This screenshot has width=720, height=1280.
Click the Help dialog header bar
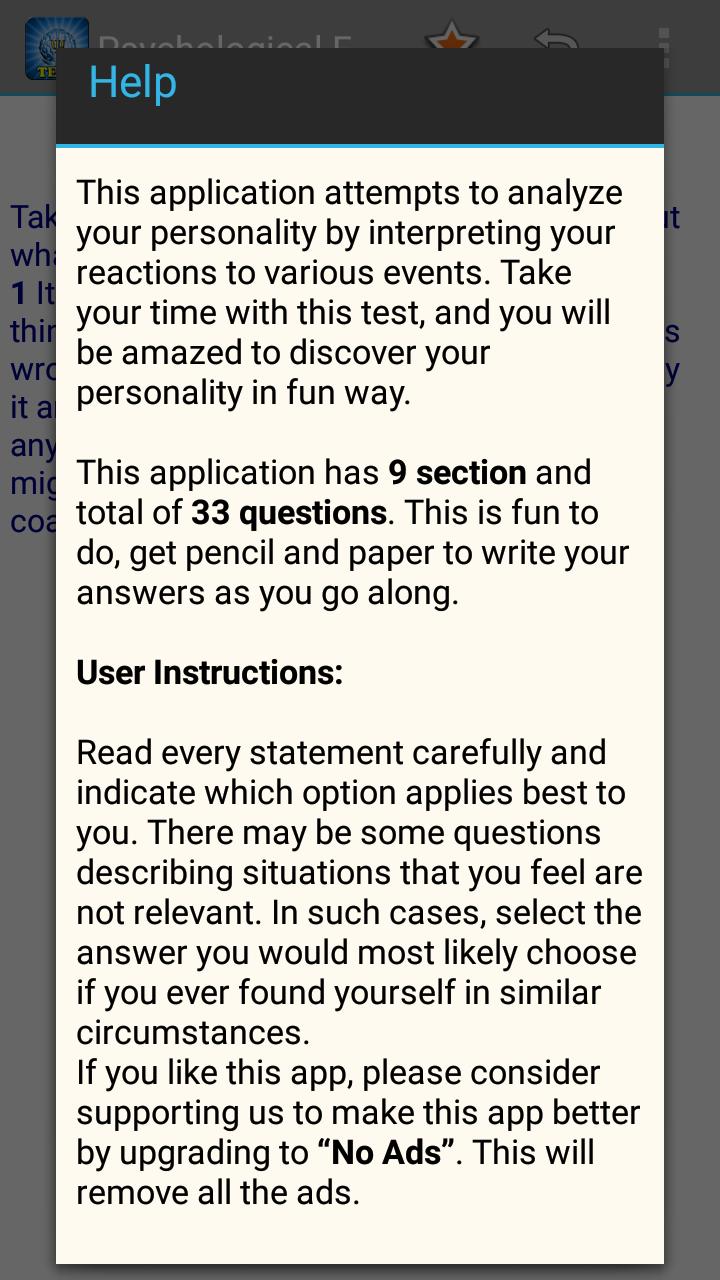(360, 95)
